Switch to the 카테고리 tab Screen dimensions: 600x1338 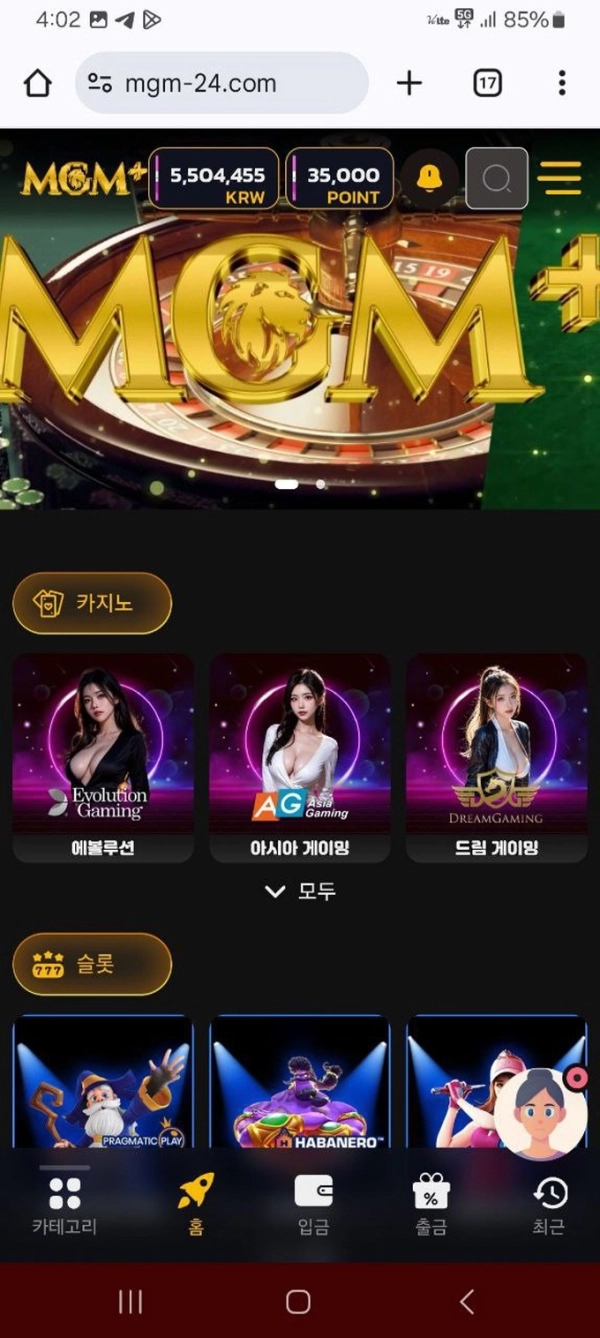coord(65,1206)
